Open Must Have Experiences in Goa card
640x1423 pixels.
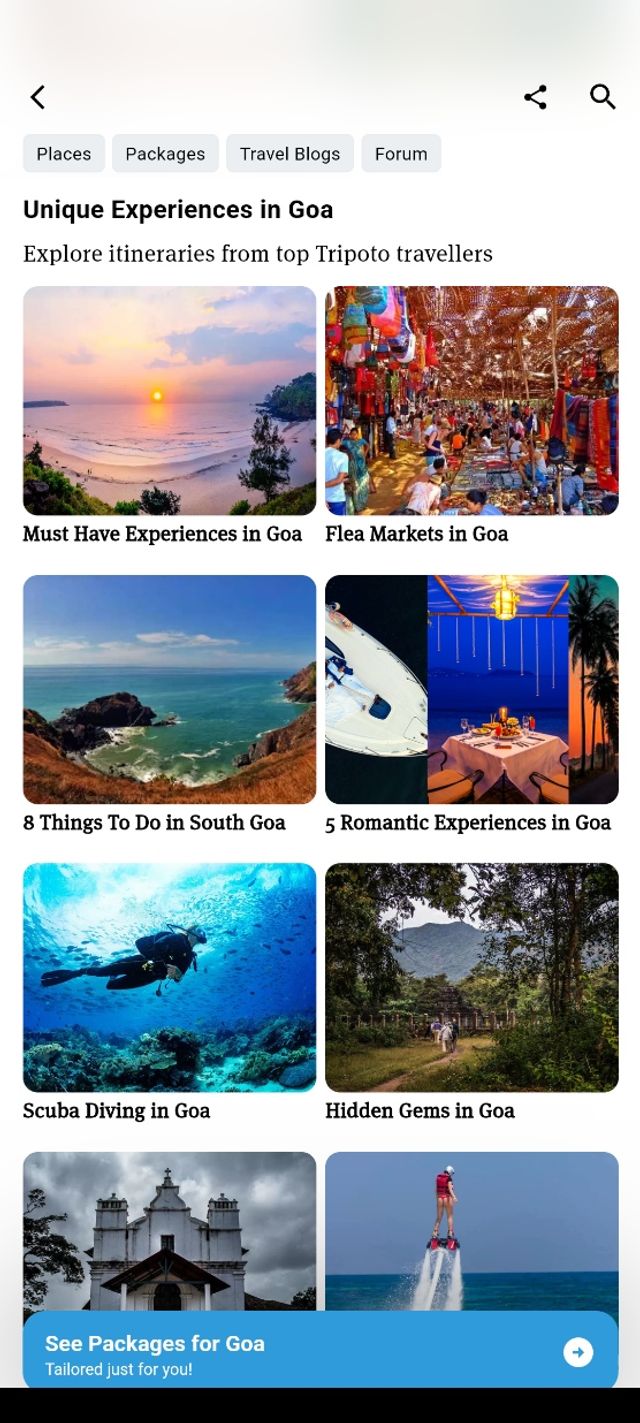[169, 401]
